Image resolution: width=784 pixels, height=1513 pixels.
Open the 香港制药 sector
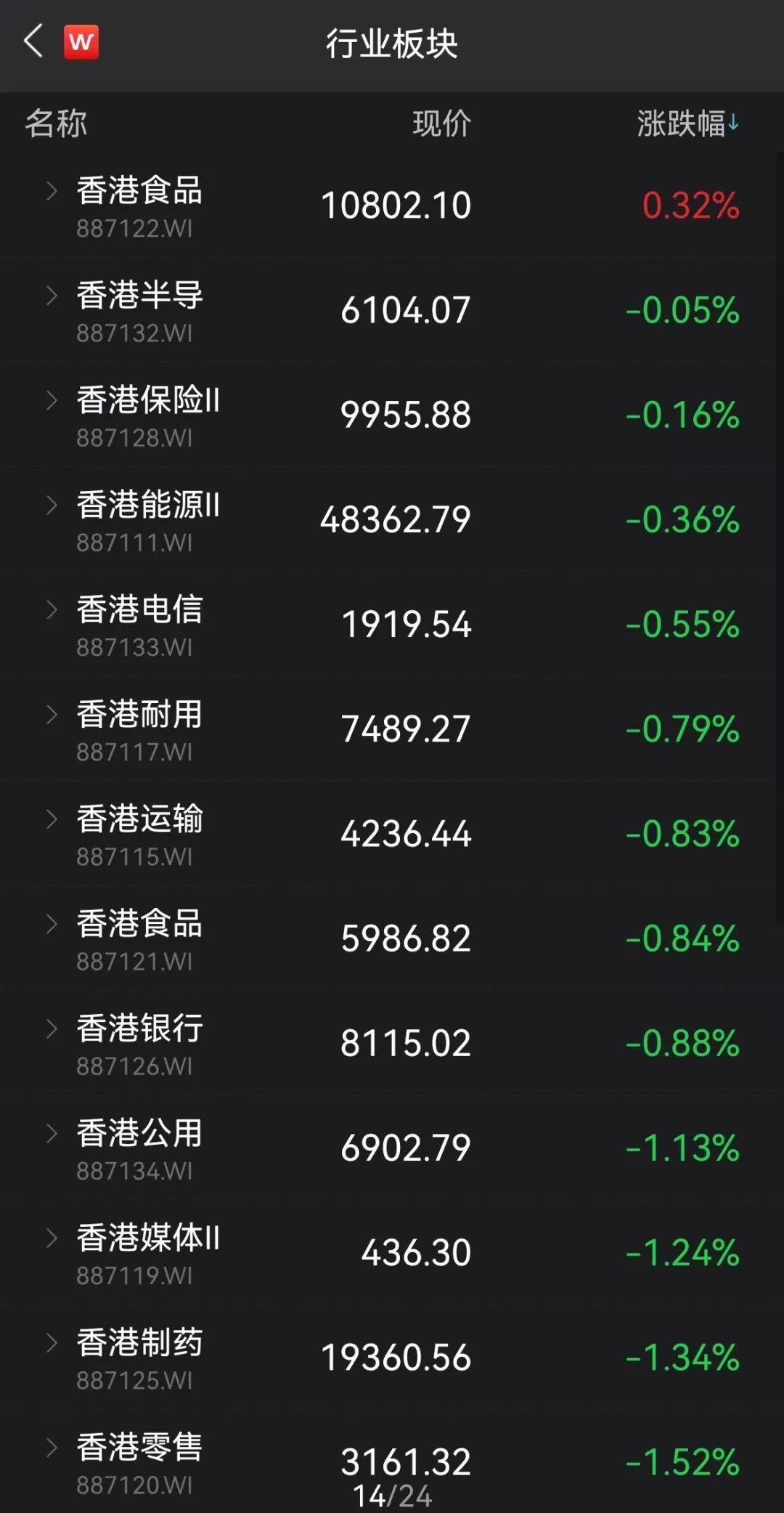pyautogui.click(x=392, y=1356)
